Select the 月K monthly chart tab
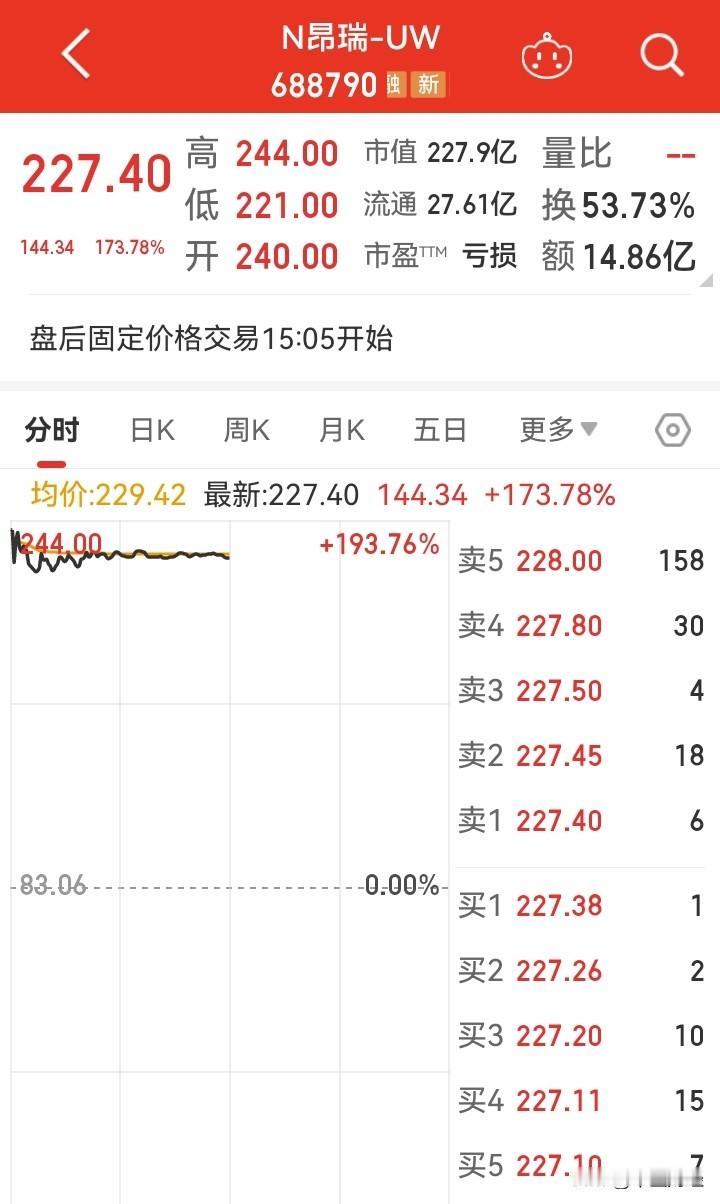This screenshot has width=720, height=1204. point(343,430)
